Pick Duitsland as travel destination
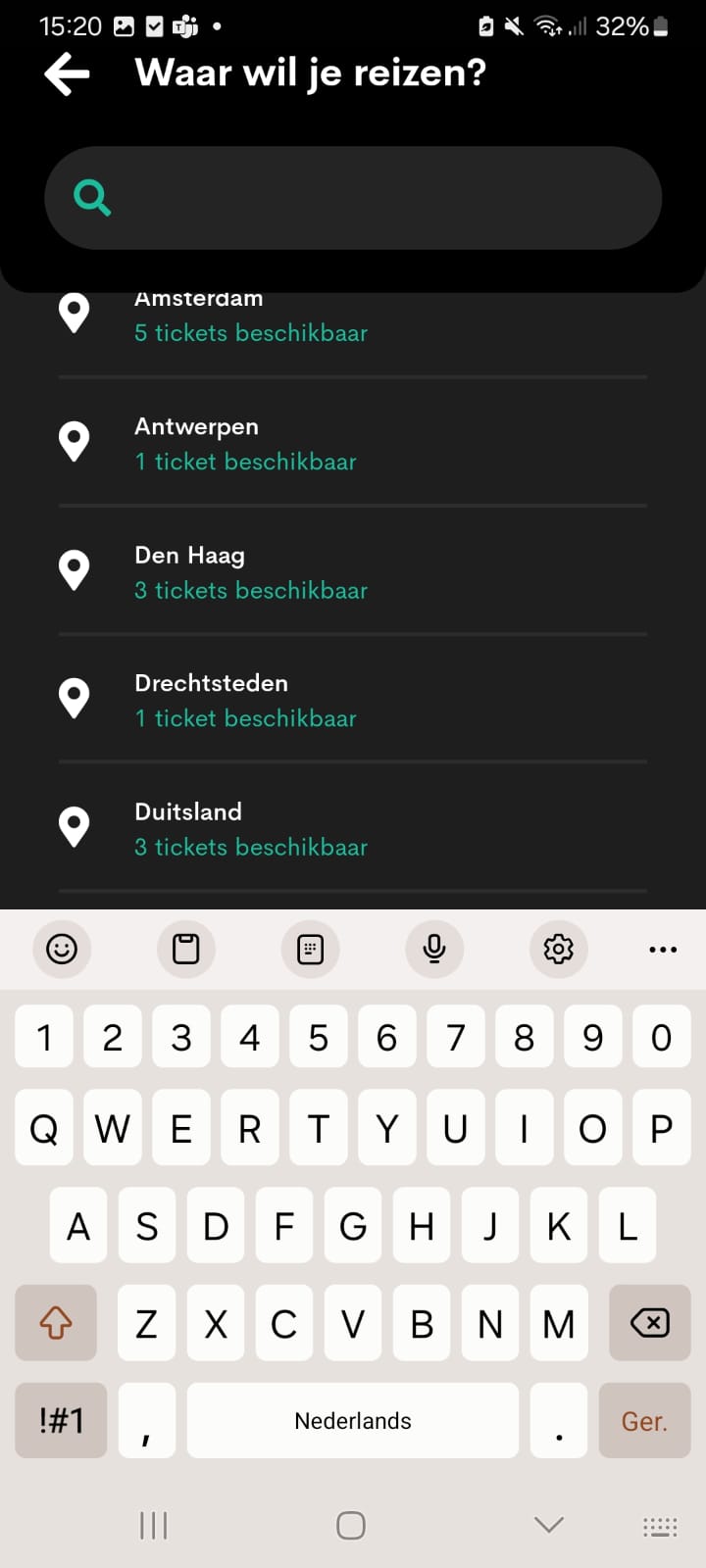This screenshot has height=1568, width=706. (250, 829)
